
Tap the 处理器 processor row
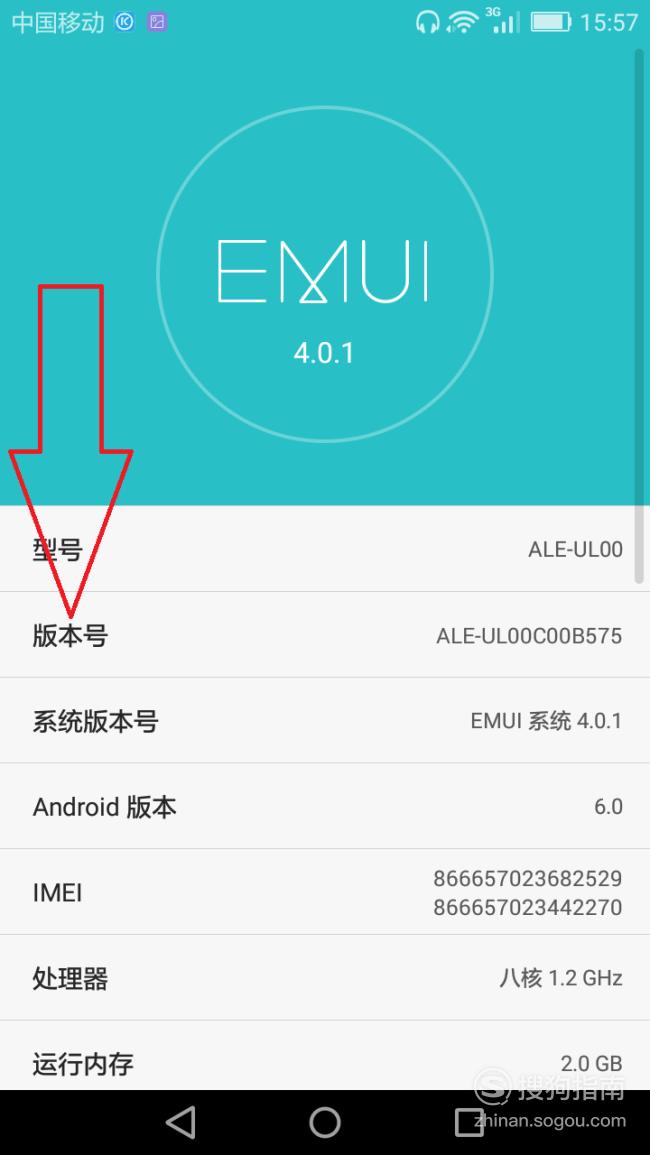point(325,977)
